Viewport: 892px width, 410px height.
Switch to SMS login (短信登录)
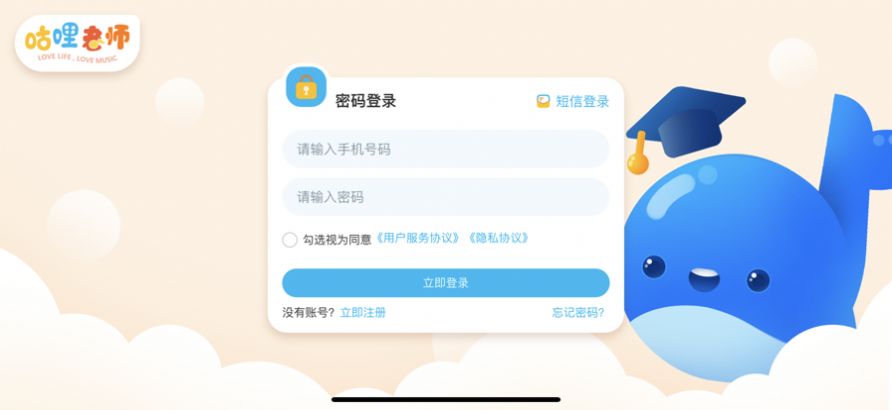[x=574, y=101]
